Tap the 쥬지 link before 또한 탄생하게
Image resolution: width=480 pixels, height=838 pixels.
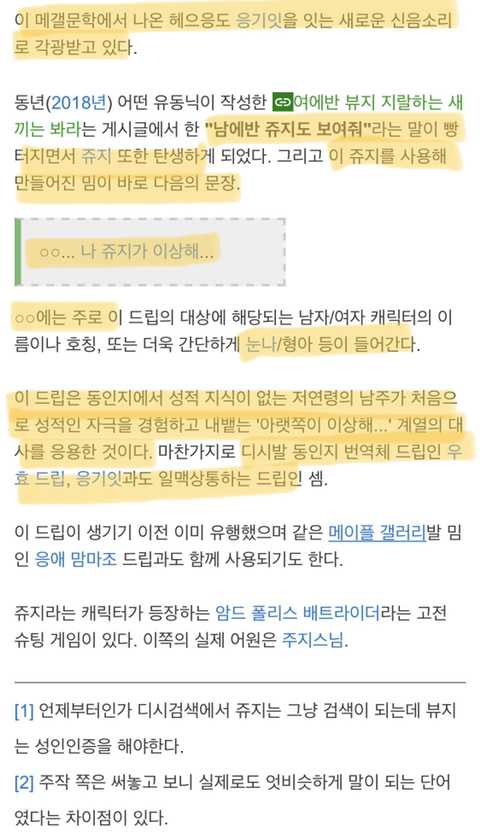(x=96, y=156)
